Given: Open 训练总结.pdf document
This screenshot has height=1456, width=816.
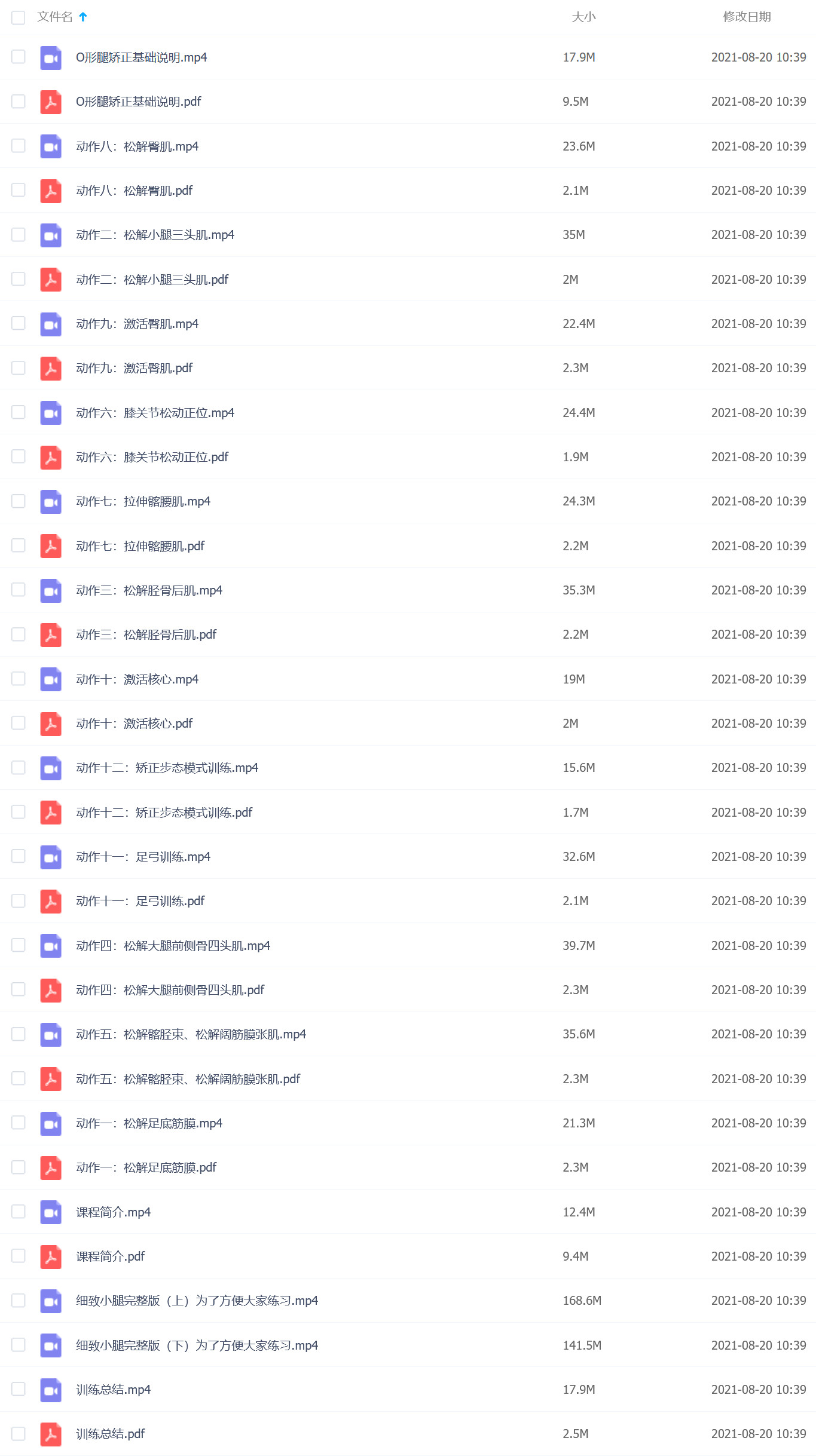Looking at the screenshot, I should click(x=110, y=1434).
